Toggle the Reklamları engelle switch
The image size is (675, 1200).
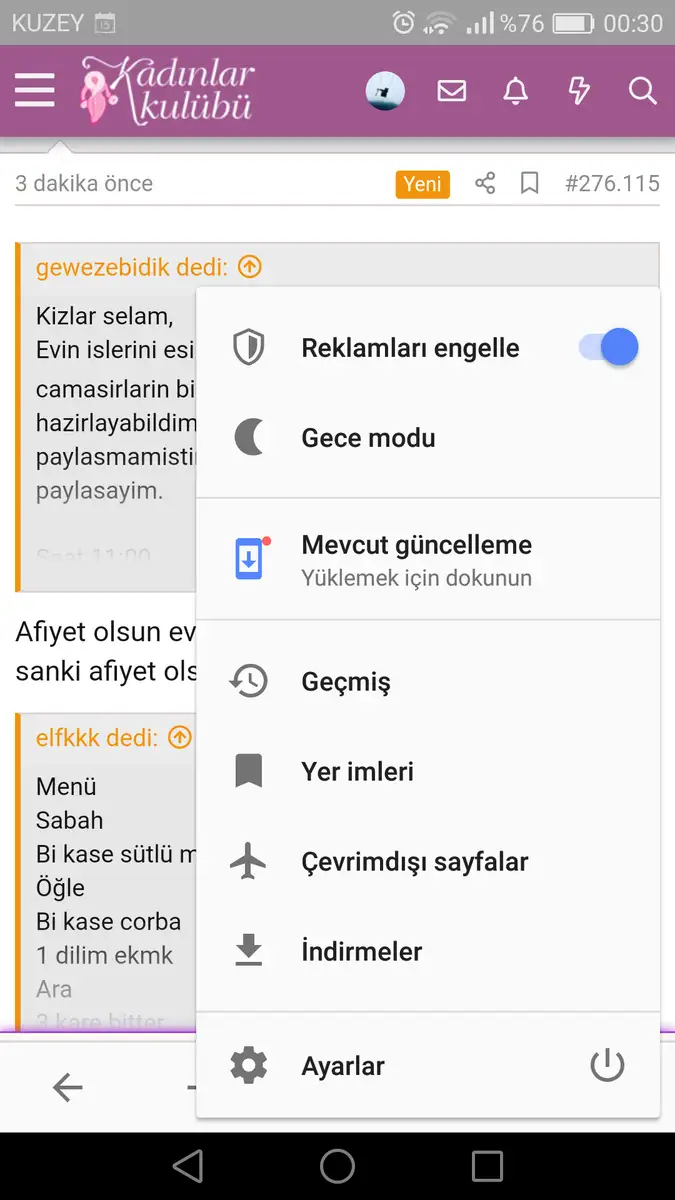point(608,348)
